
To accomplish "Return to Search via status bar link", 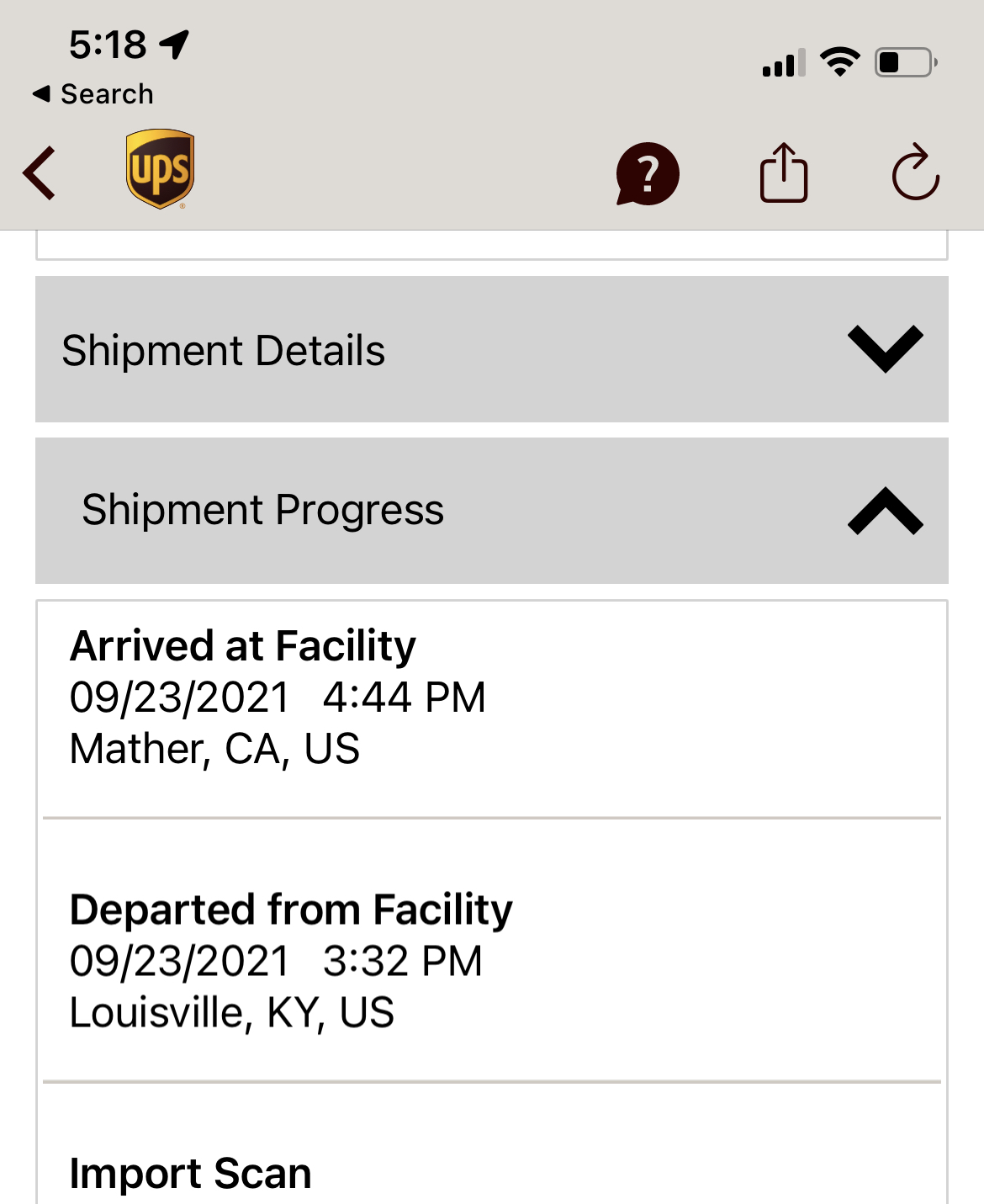I will tap(93, 94).
